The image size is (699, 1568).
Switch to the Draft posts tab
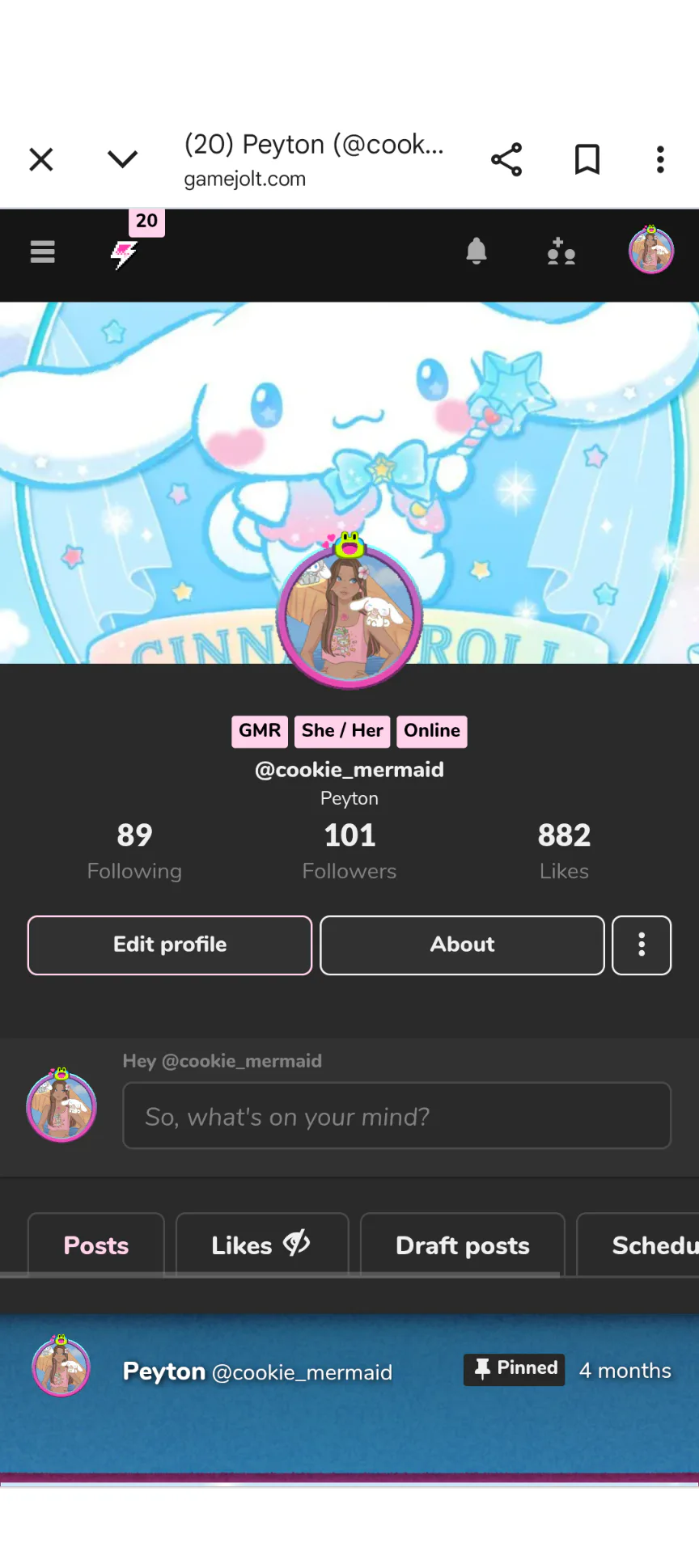click(x=463, y=1245)
